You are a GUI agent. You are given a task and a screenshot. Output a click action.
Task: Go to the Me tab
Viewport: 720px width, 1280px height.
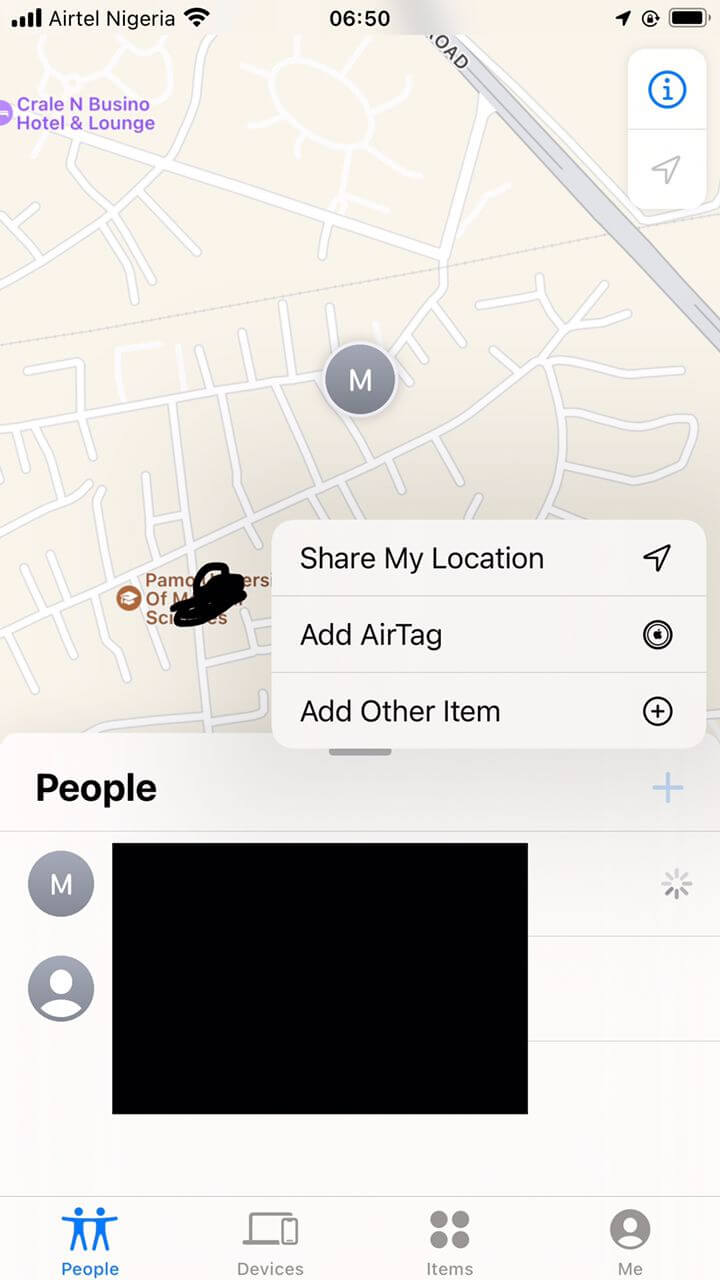(x=630, y=1241)
